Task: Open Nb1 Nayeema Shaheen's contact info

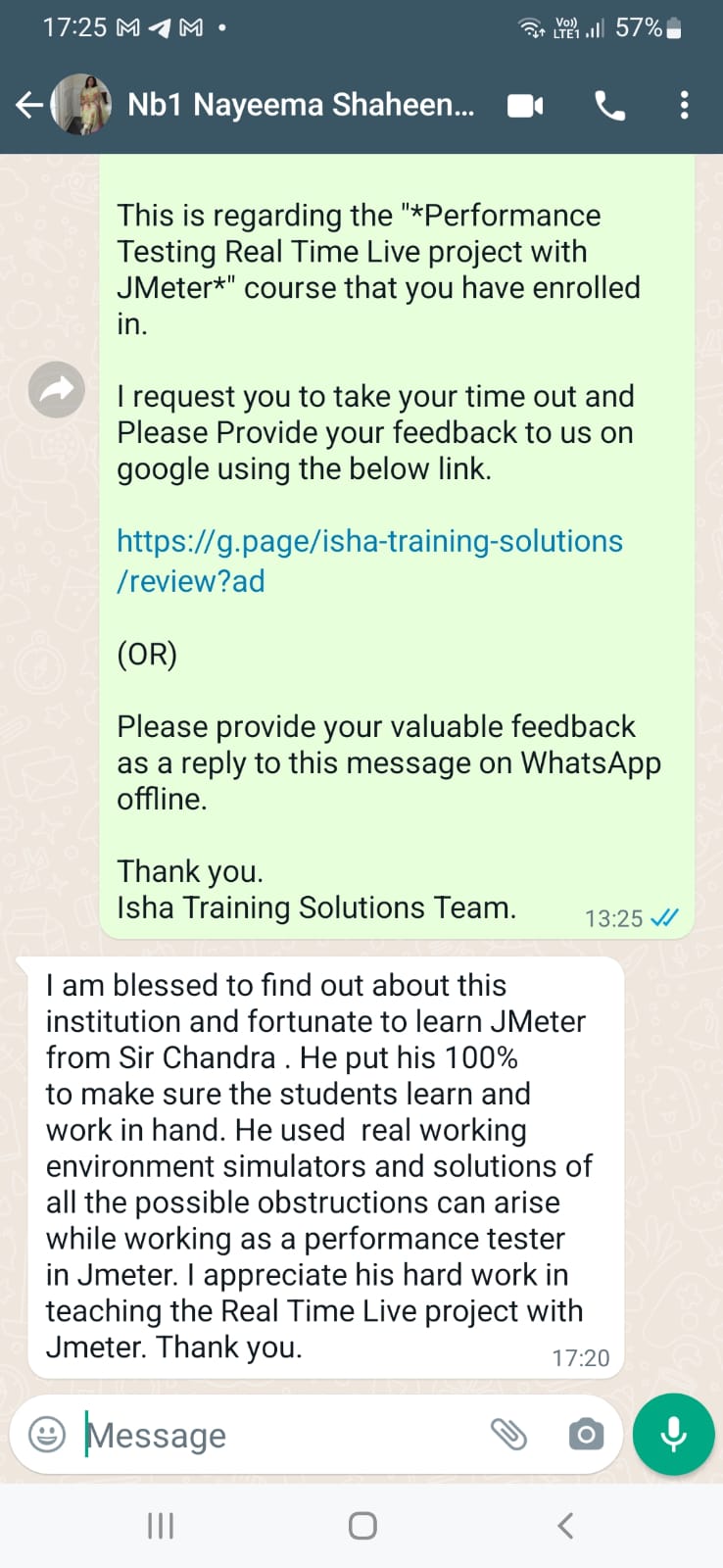Action: [x=301, y=104]
